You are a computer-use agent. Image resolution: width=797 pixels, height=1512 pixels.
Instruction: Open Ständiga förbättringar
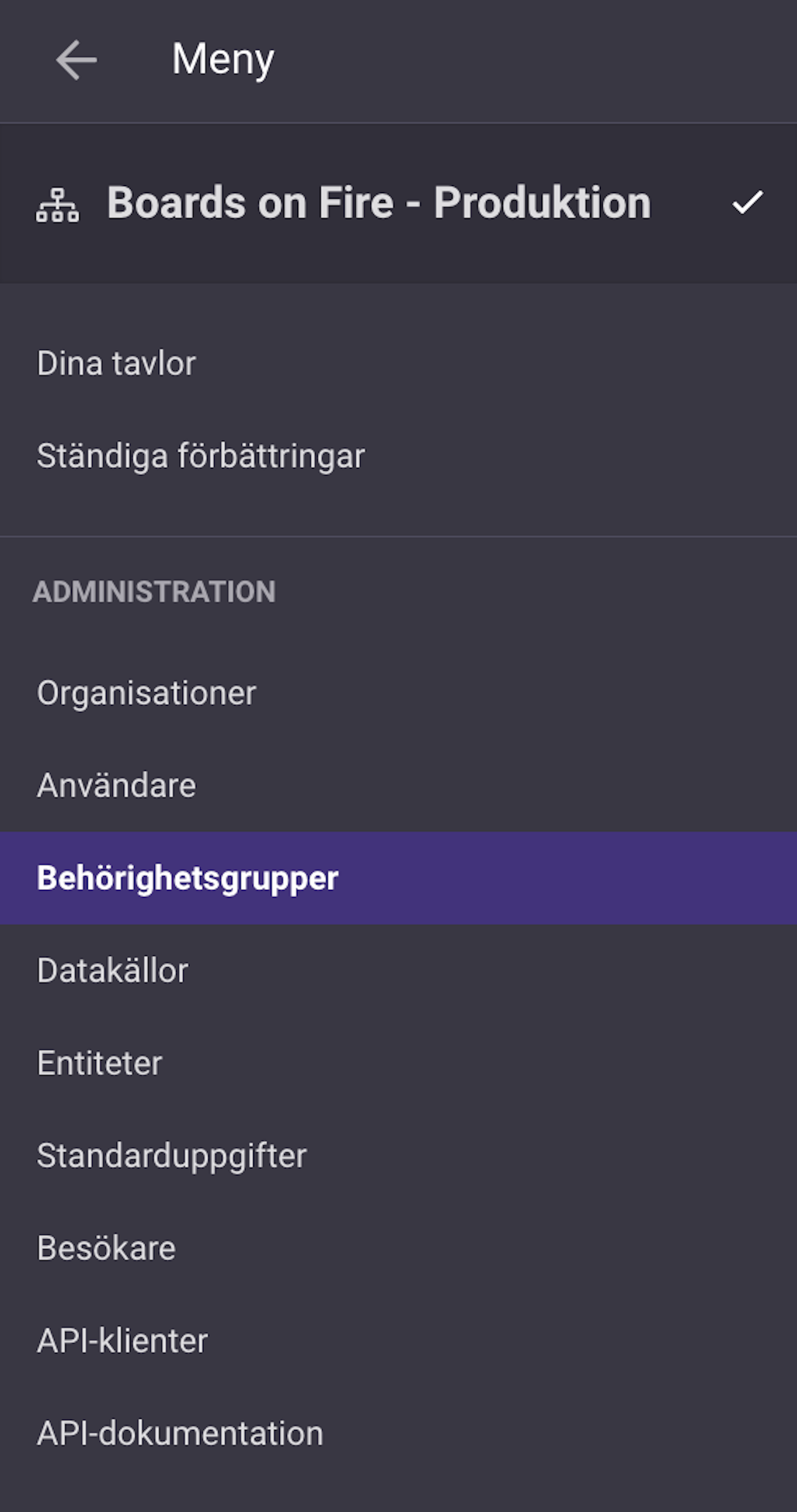(398, 456)
